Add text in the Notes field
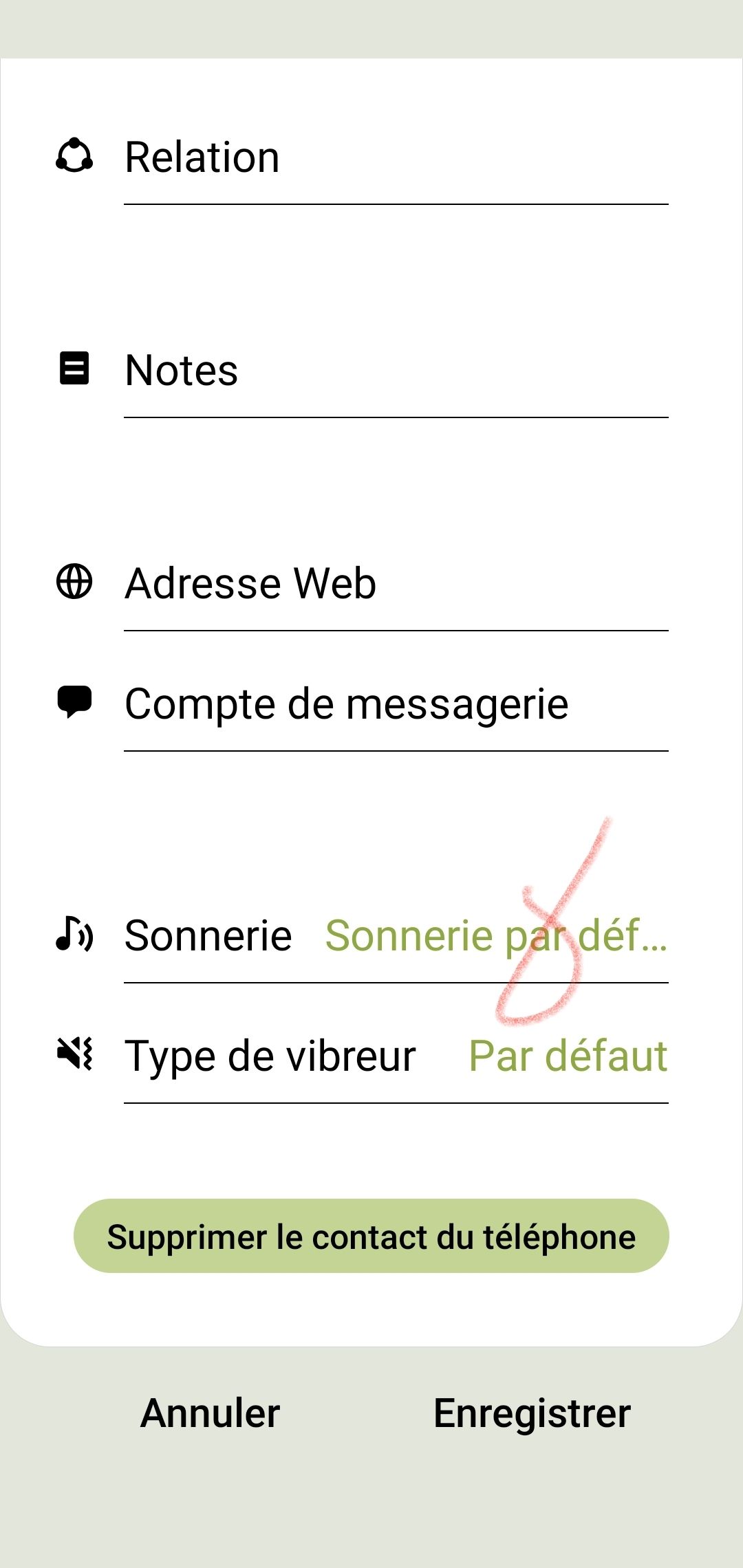The width and height of the screenshot is (743, 1568). click(396, 371)
